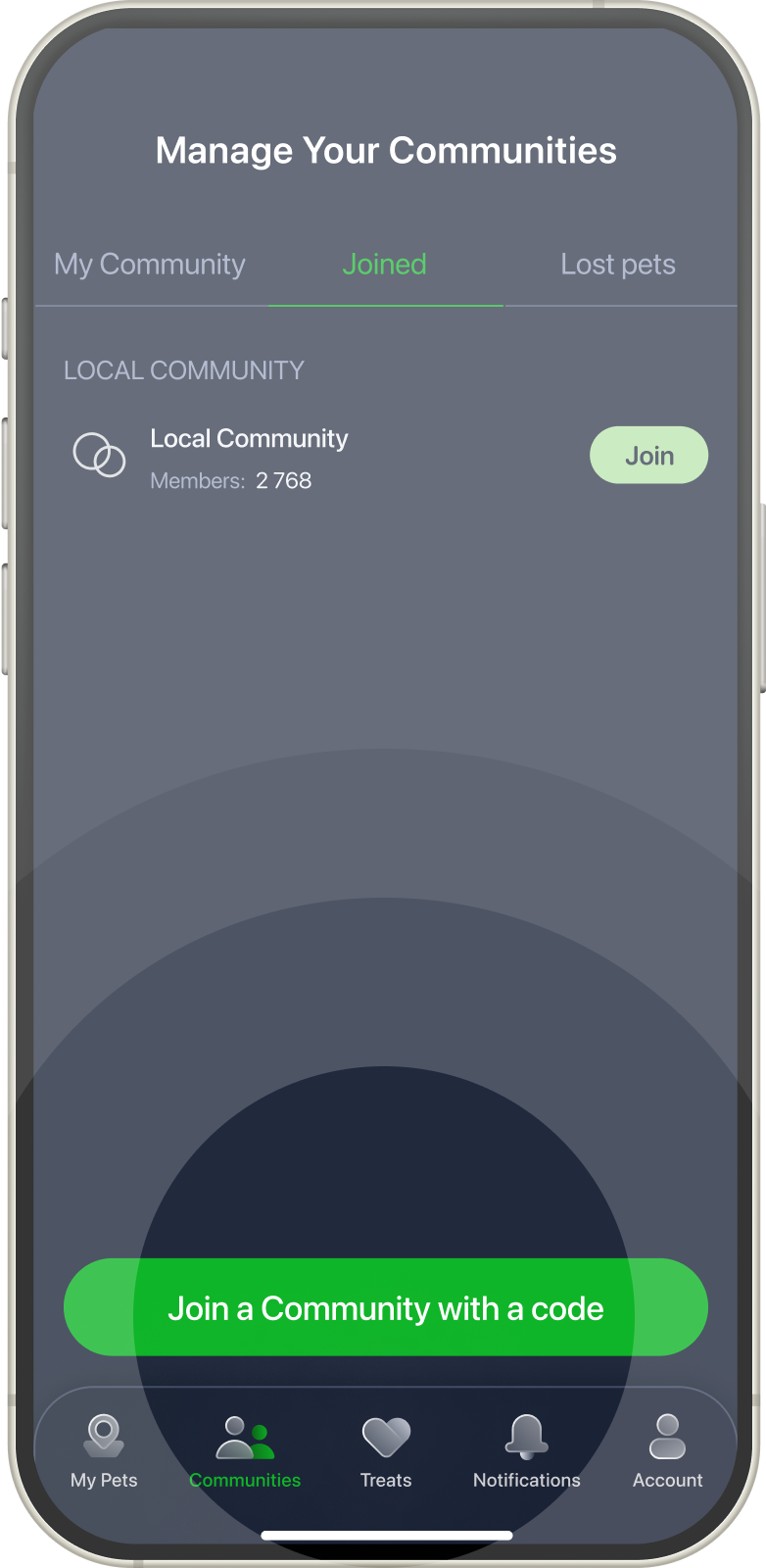Open the Local Community row

click(x=249, y=457)
